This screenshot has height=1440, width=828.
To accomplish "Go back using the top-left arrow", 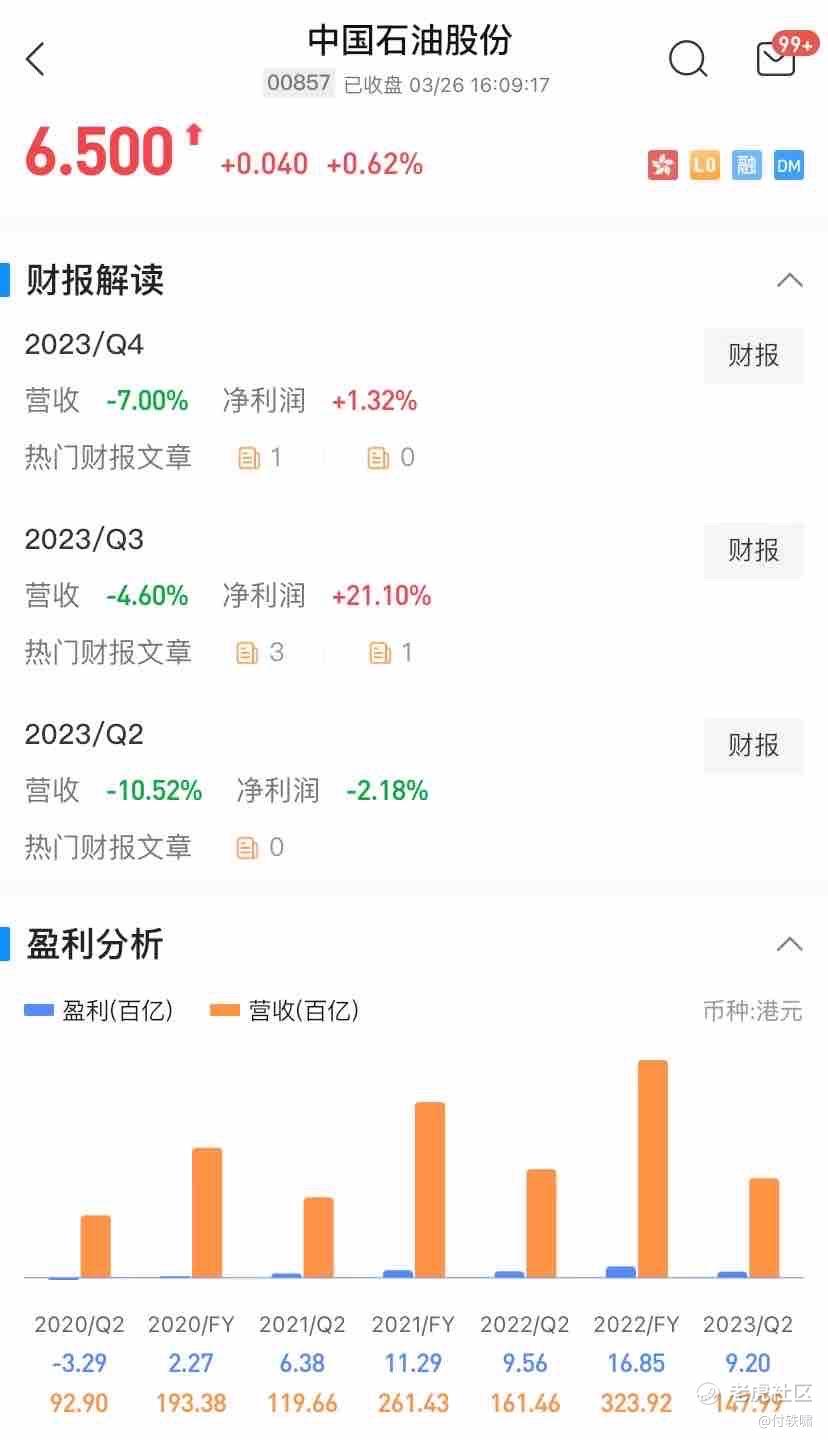I will (x=36, y=59).
